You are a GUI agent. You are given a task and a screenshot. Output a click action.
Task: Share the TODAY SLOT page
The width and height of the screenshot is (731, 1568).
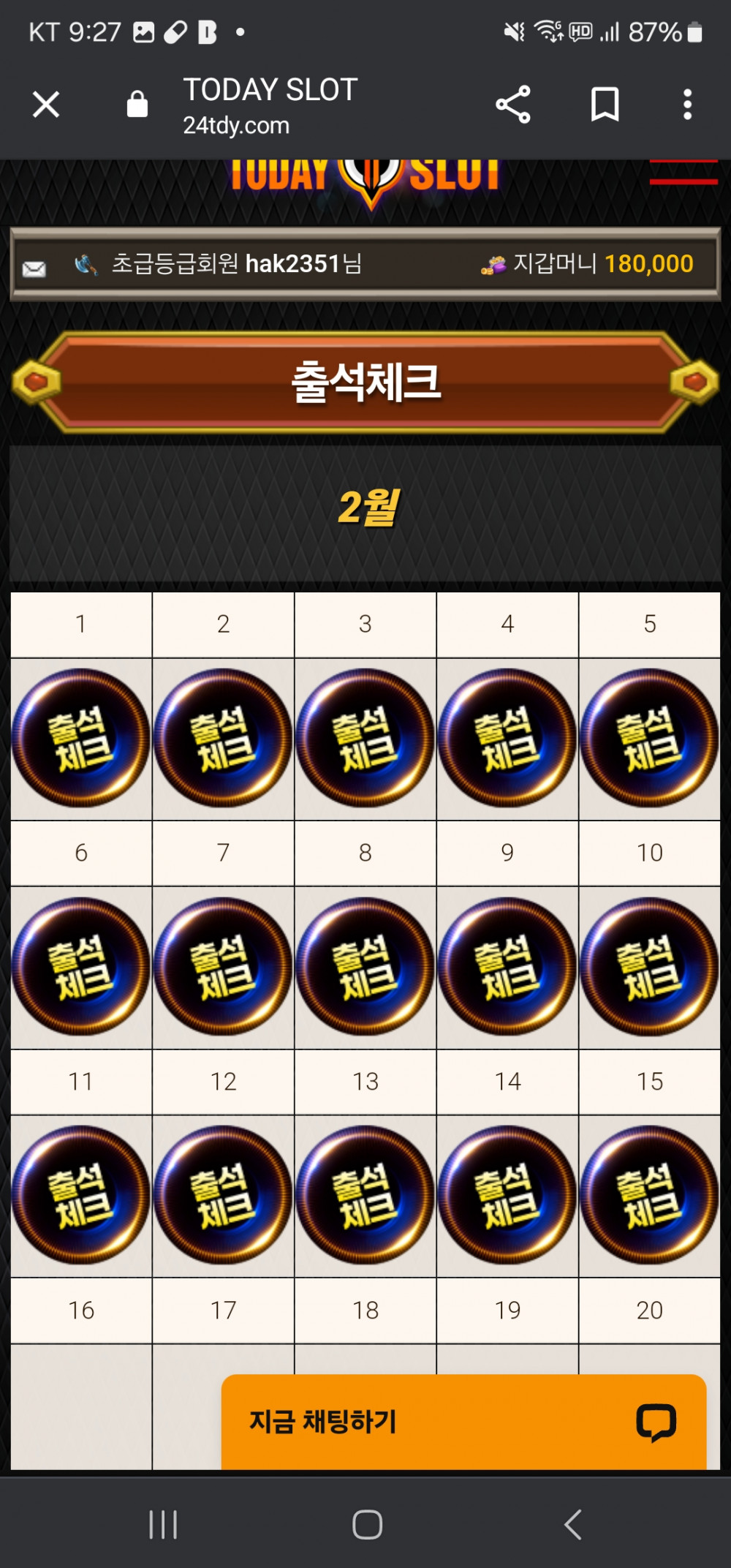tap(512, 105)
